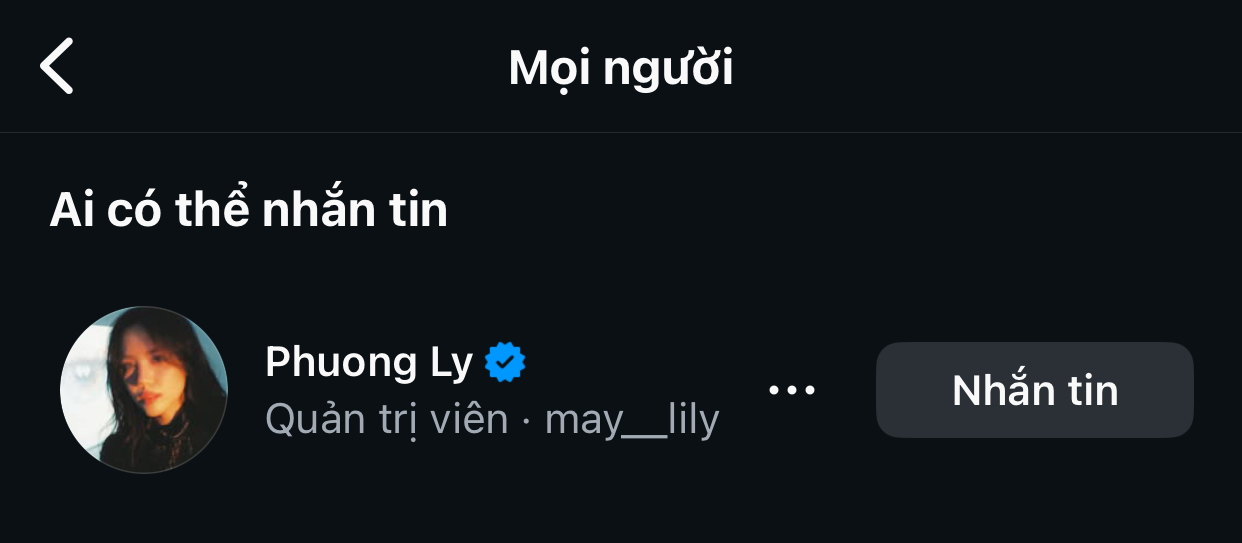Open the Phuong Ly member row
This screenshot has height=543, width=1242.
490,391
